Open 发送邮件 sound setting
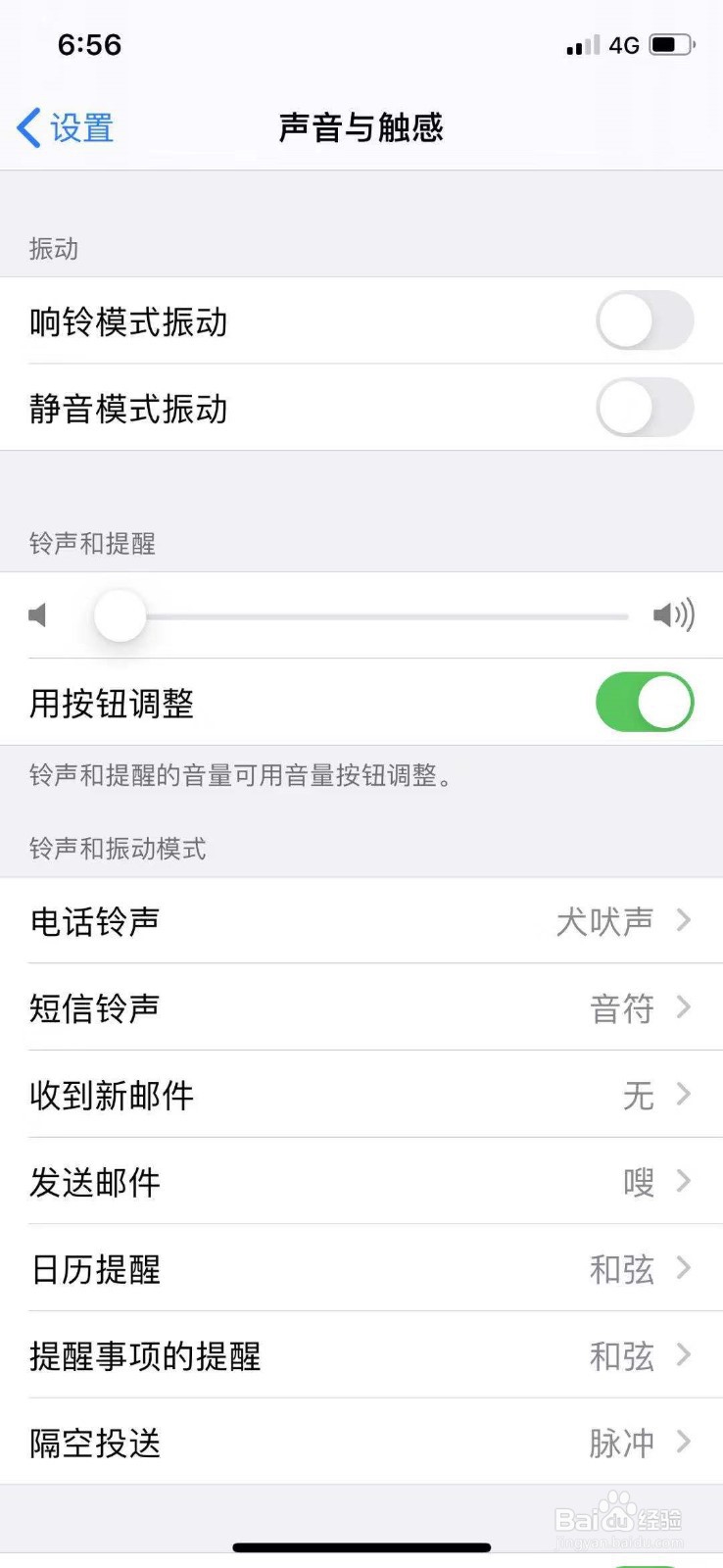This screenshot has height=1568, width=723. point(362,1182)
